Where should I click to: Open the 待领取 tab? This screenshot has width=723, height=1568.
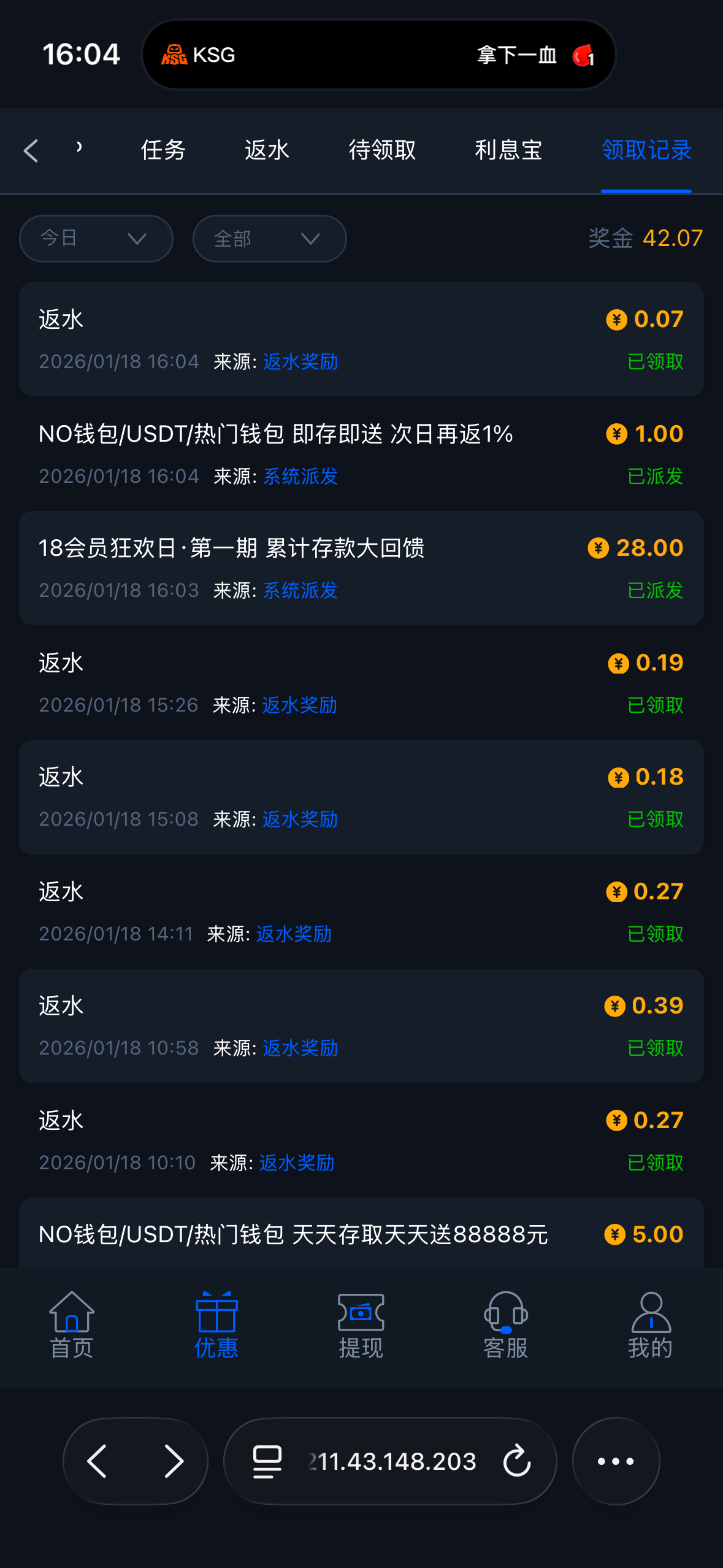pos(382,150)
